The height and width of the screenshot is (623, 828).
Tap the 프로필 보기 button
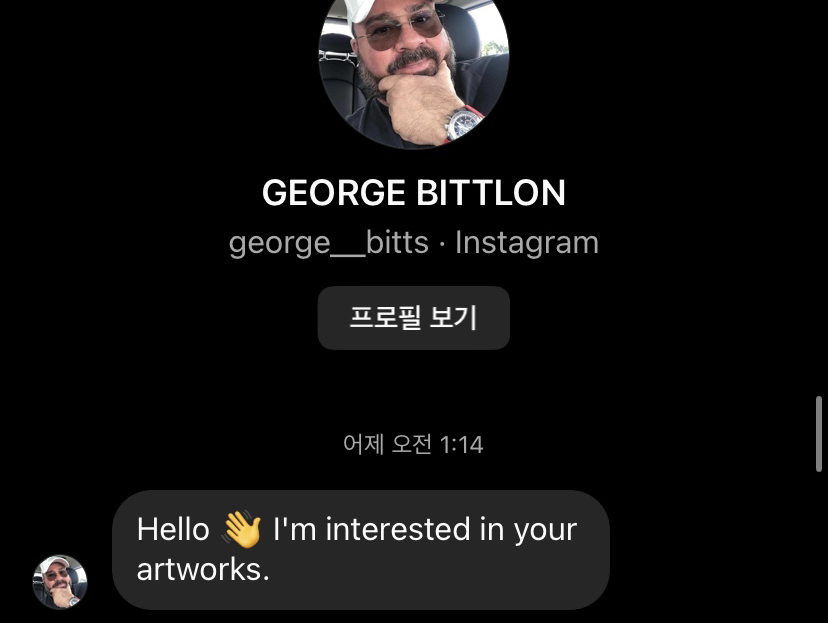coord(413,318)
